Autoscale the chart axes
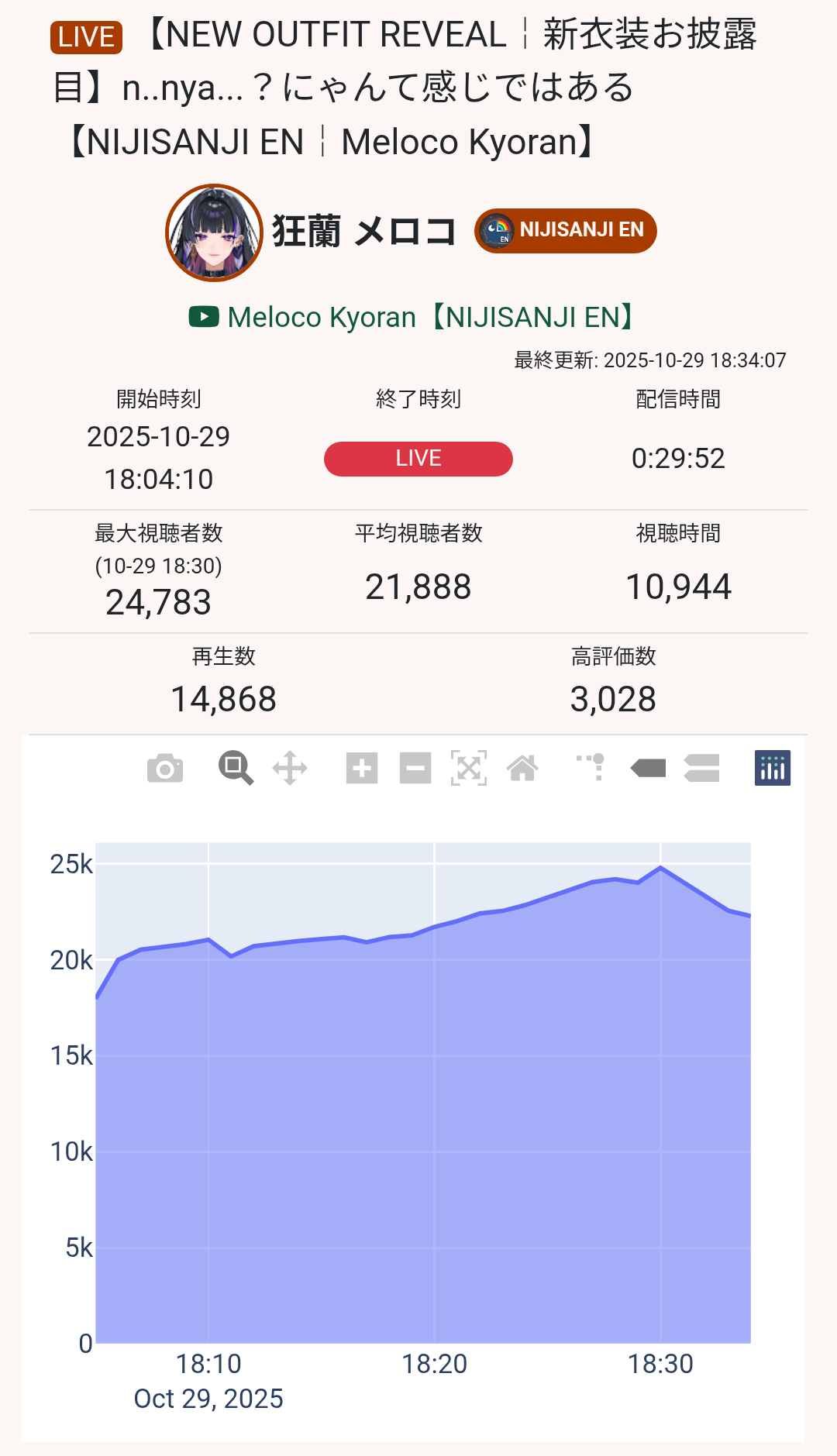 tap(469, 769)
